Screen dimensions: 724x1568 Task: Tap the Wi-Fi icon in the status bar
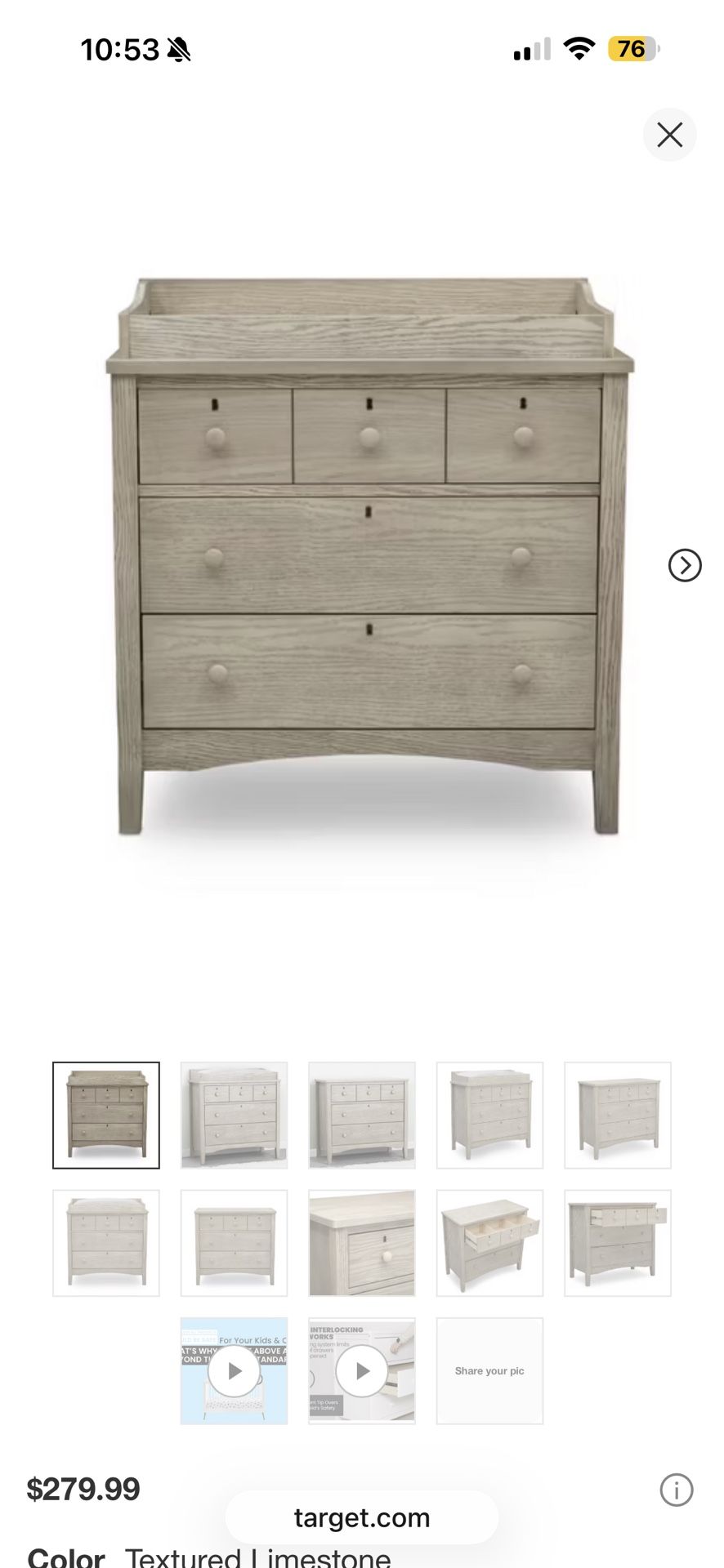(x=579, y=49)
